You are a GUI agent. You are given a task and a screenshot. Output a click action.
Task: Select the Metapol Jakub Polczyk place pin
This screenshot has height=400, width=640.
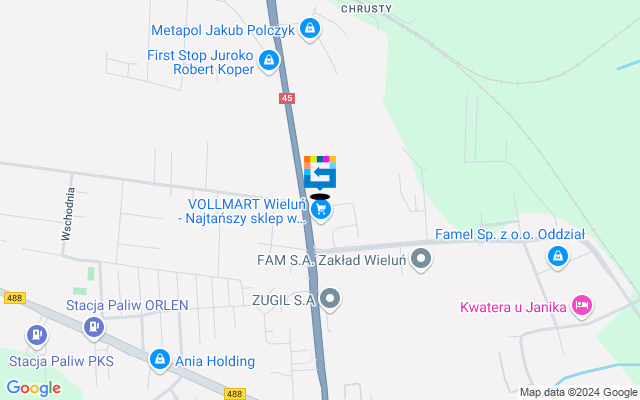click(x=310, y=29)
